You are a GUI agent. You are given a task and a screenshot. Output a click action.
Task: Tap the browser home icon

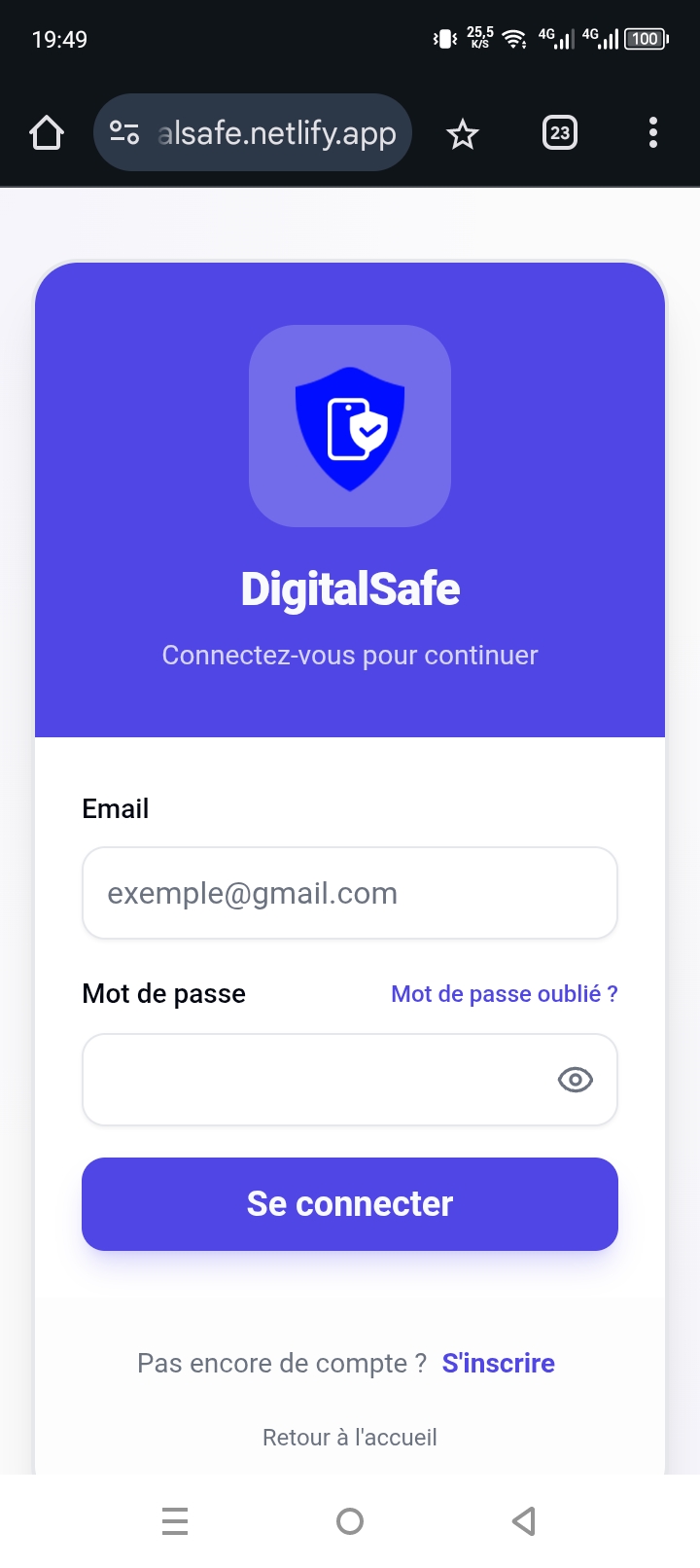coord(47,133)
